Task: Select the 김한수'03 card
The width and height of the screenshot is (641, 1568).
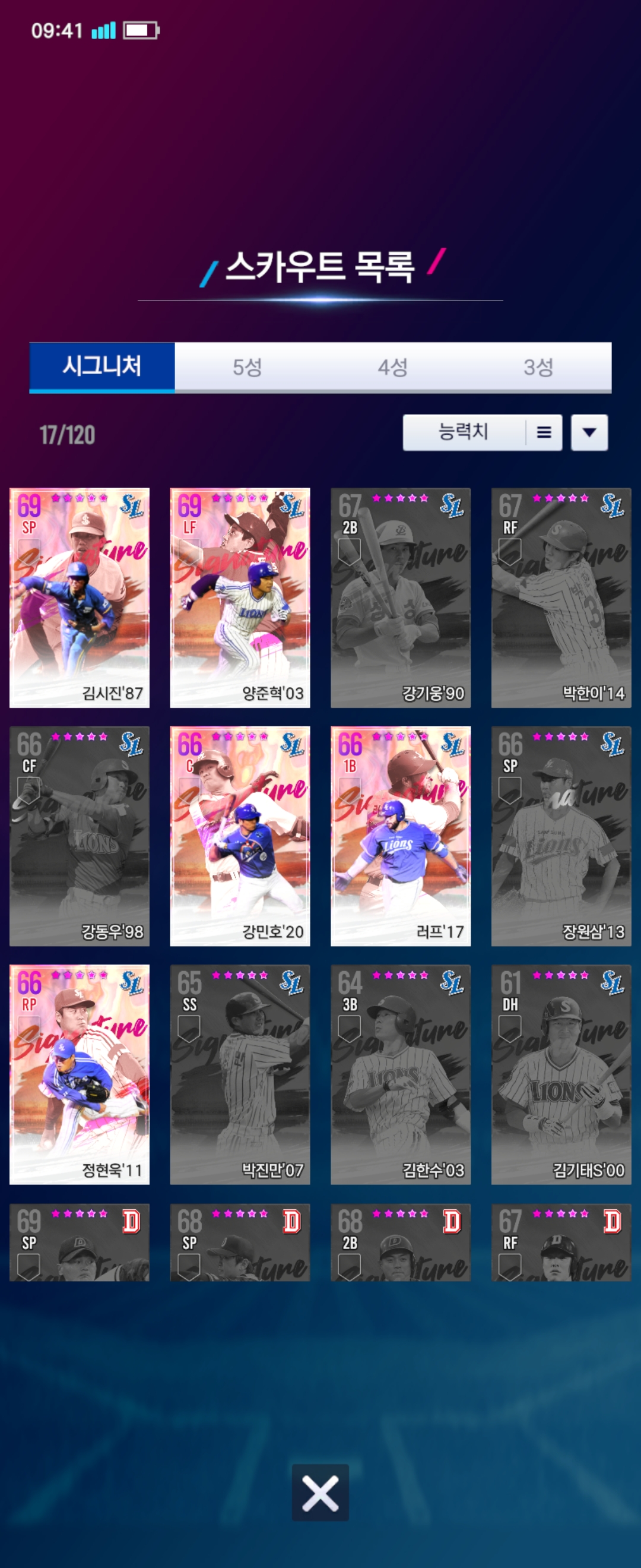Action: 400,1074
